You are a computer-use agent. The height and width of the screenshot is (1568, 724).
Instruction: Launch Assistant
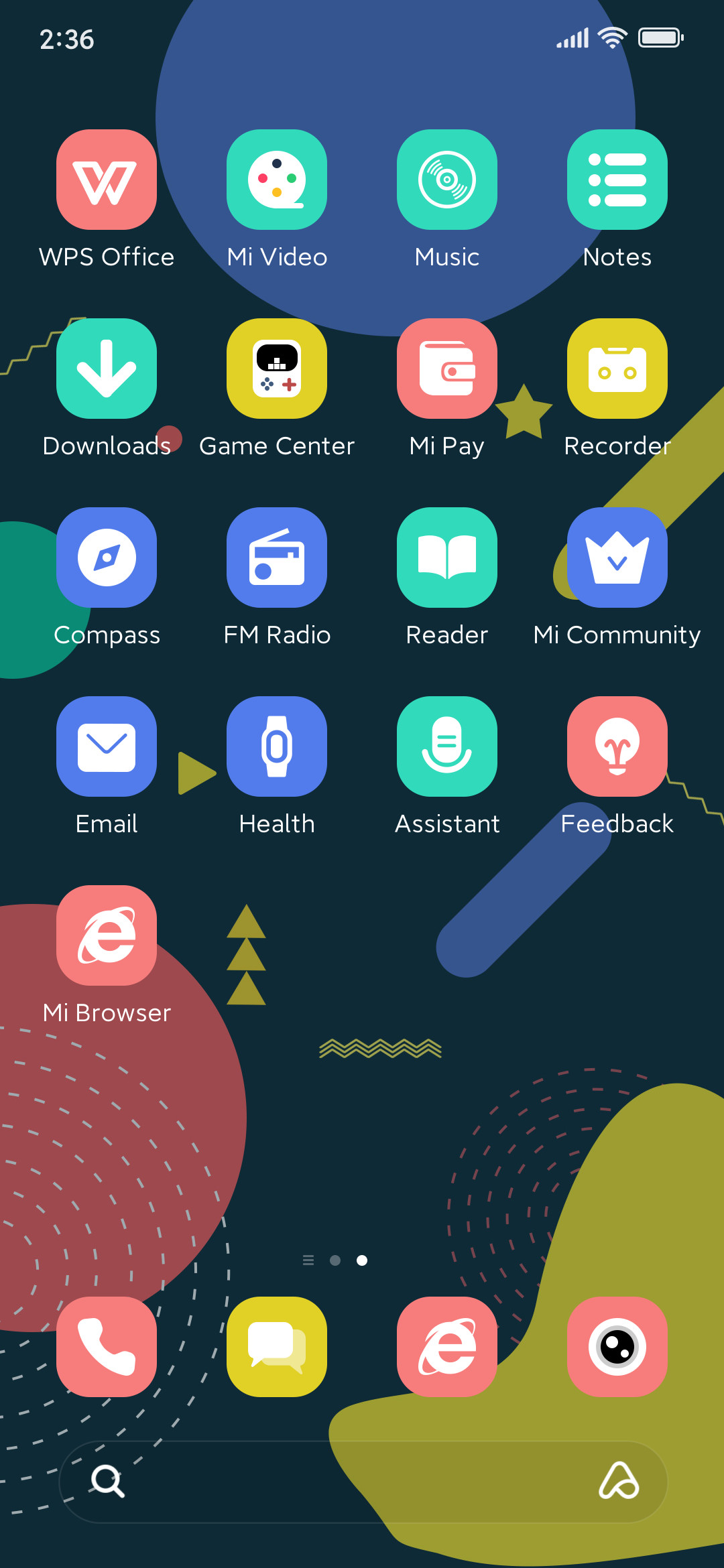click(447, 746)
